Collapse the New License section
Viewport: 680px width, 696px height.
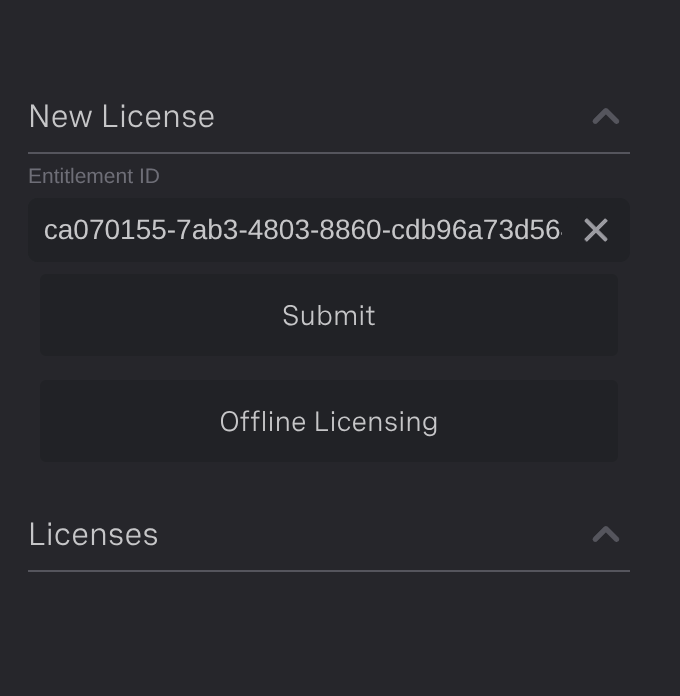(x=605, y=117)
